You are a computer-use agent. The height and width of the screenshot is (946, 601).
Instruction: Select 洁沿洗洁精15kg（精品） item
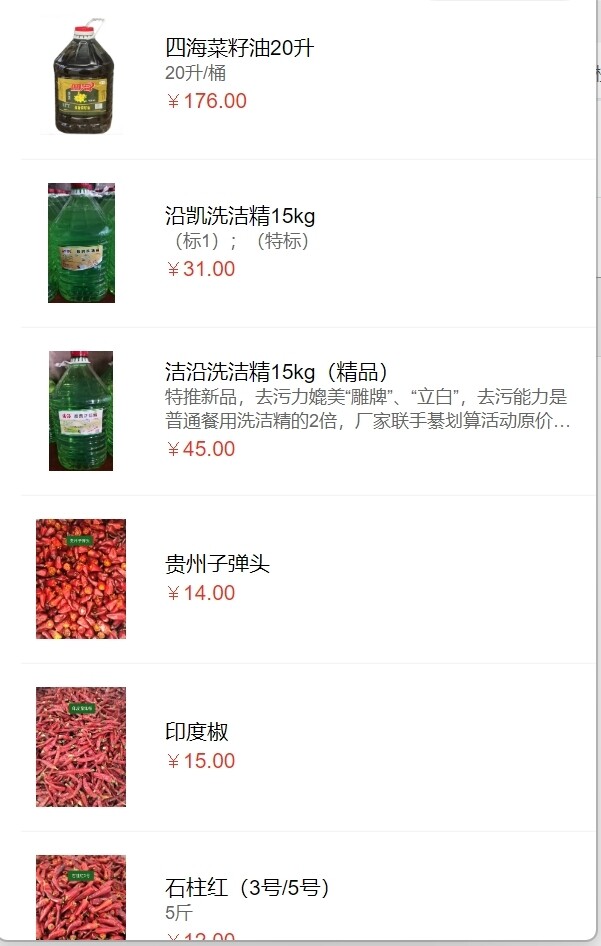point(277,372)
